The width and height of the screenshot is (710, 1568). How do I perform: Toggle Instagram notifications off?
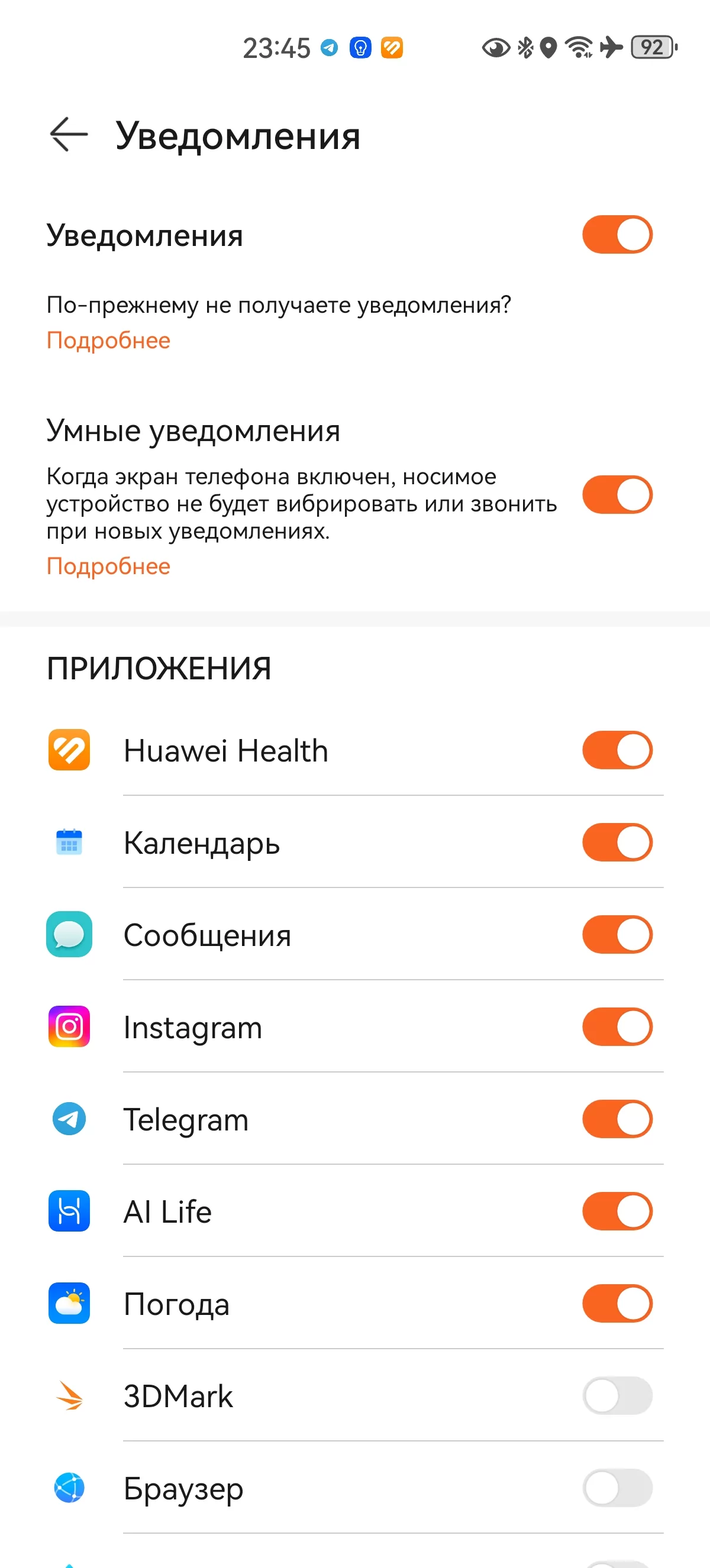pos(617,1027)
